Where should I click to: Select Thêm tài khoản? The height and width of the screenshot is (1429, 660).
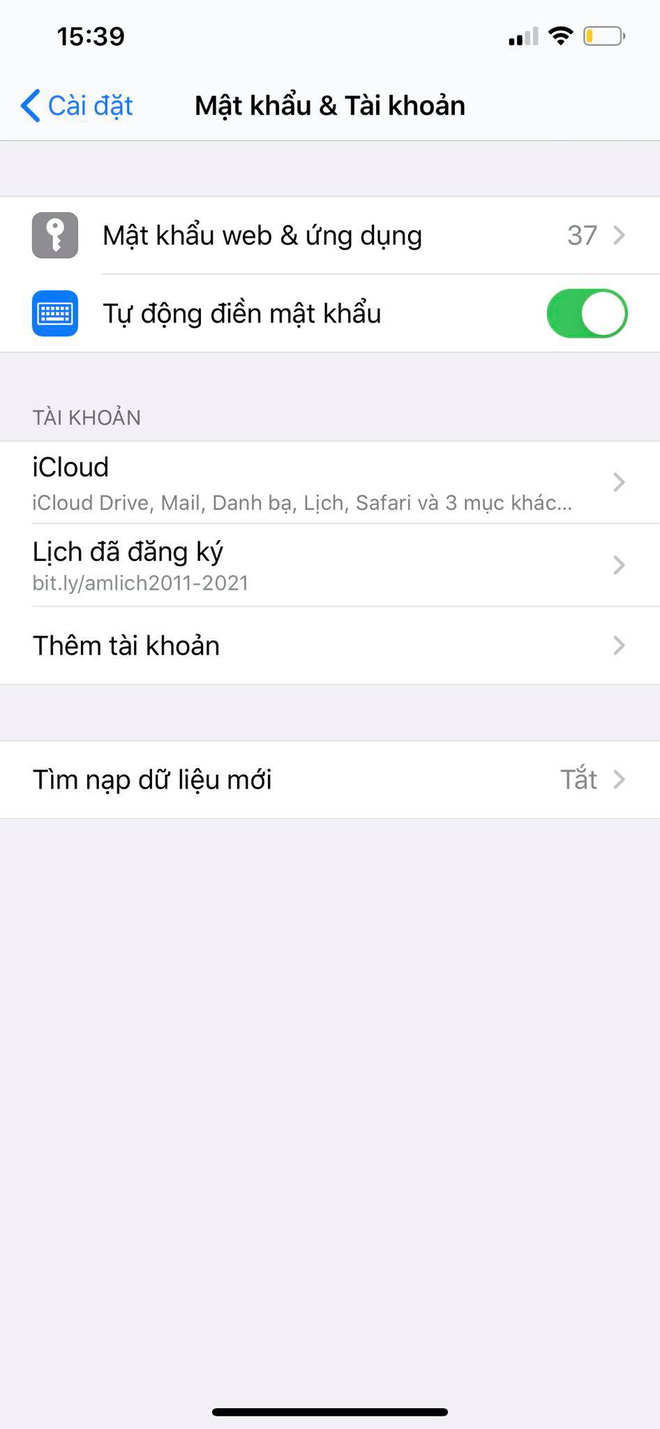point(330,646)
